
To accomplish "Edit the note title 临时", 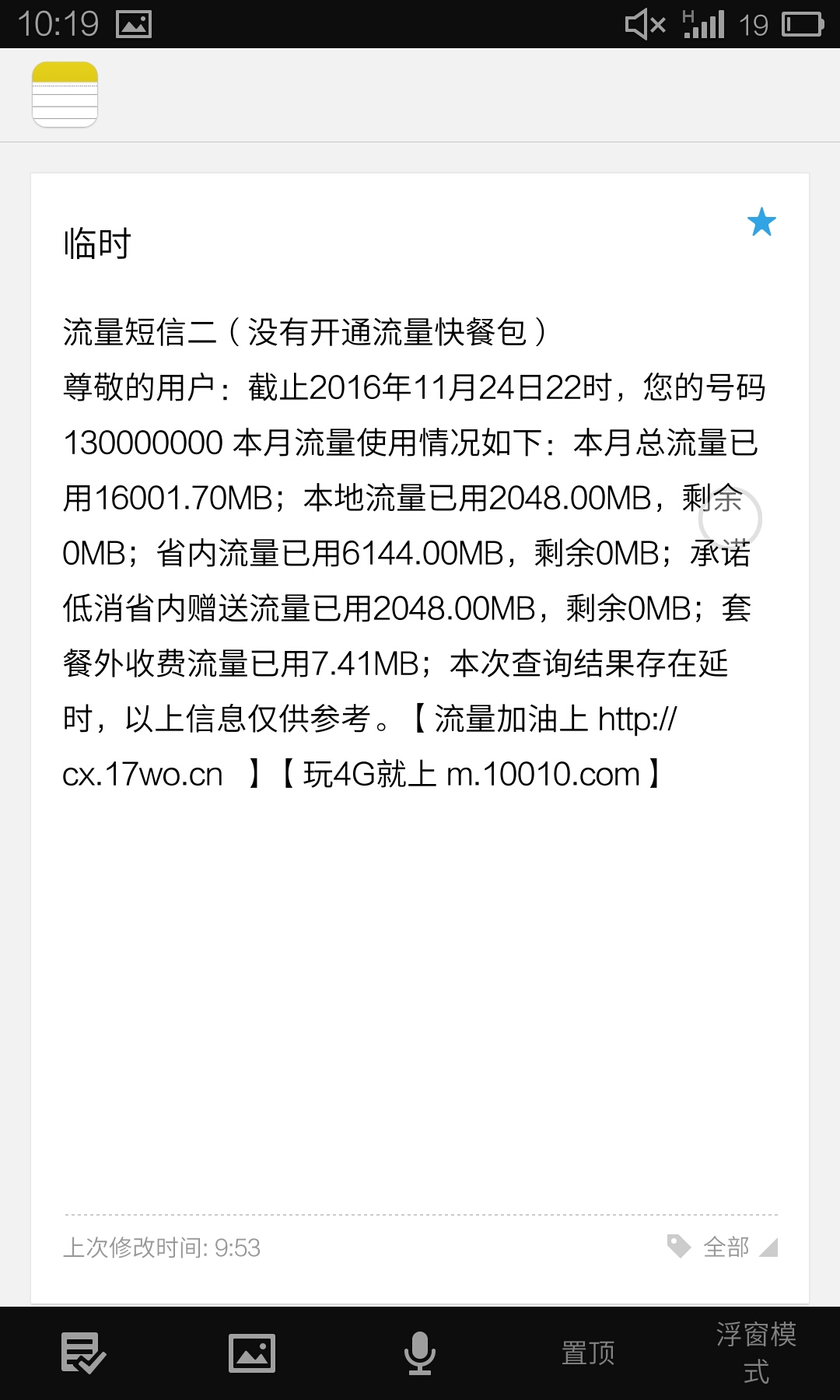I will click(97, 243).
